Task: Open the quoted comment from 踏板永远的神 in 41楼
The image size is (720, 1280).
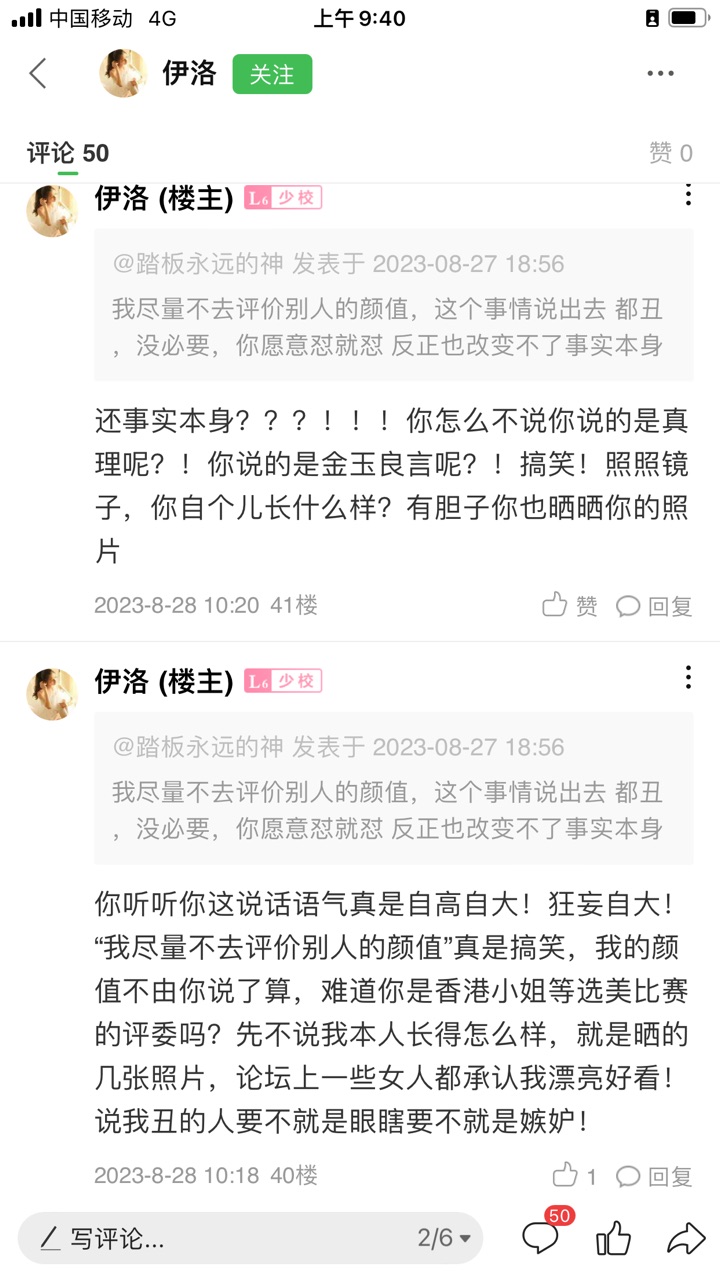Action: pyautogui.click(x=393, y=305)
